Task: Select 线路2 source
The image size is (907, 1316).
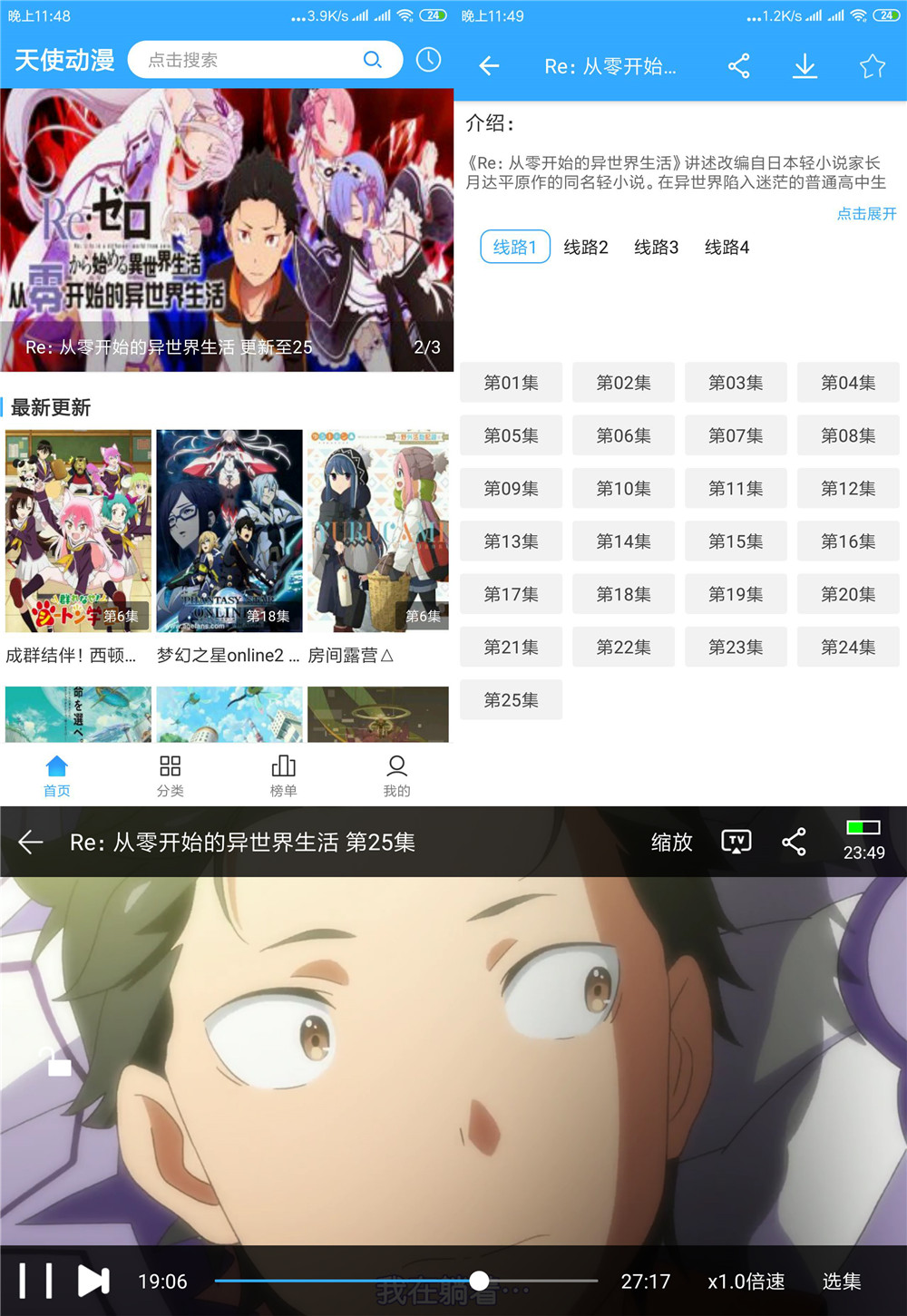Action: pos(586,247)
